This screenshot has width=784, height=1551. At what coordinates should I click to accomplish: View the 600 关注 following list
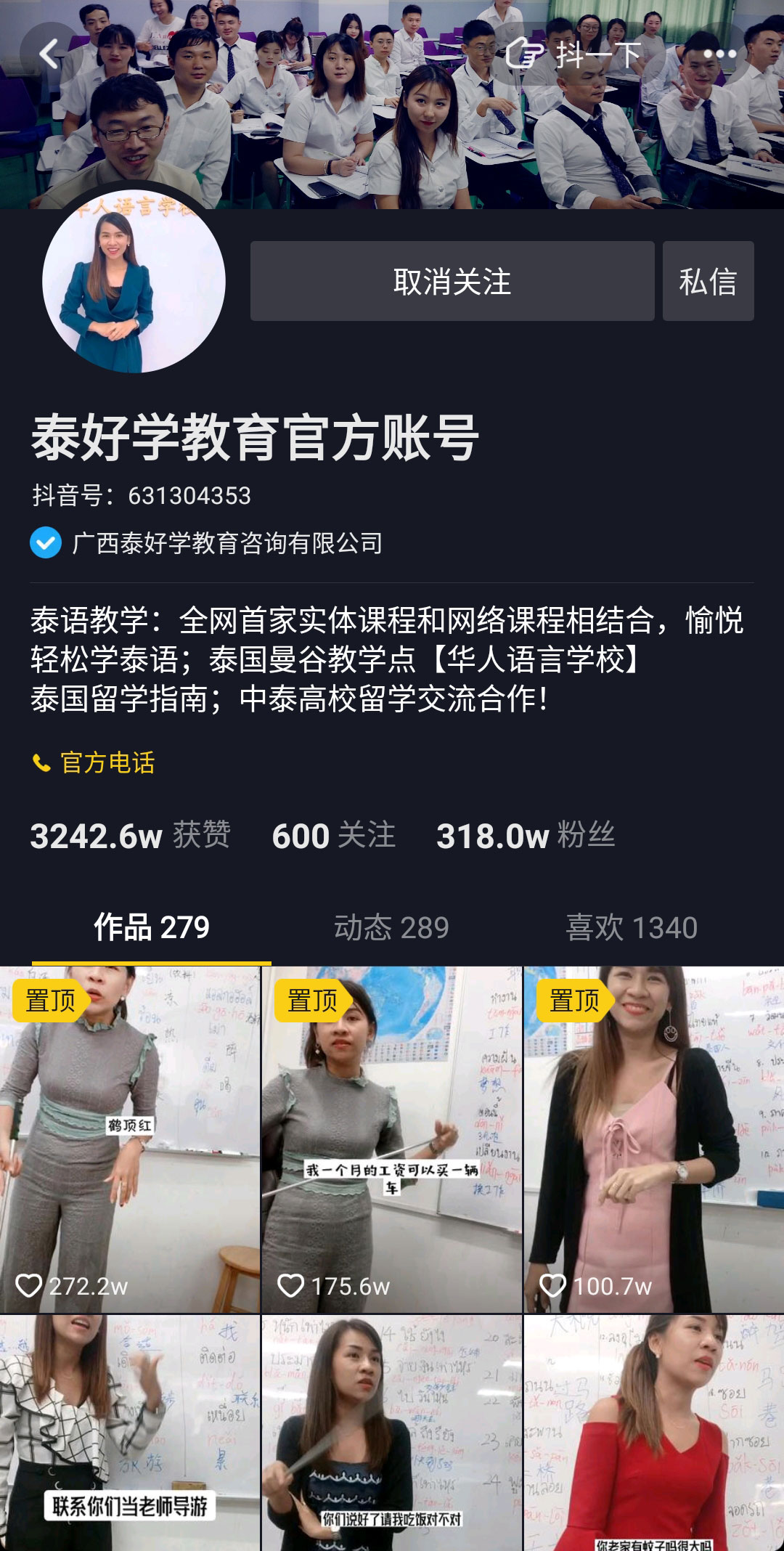pos(333,835)
